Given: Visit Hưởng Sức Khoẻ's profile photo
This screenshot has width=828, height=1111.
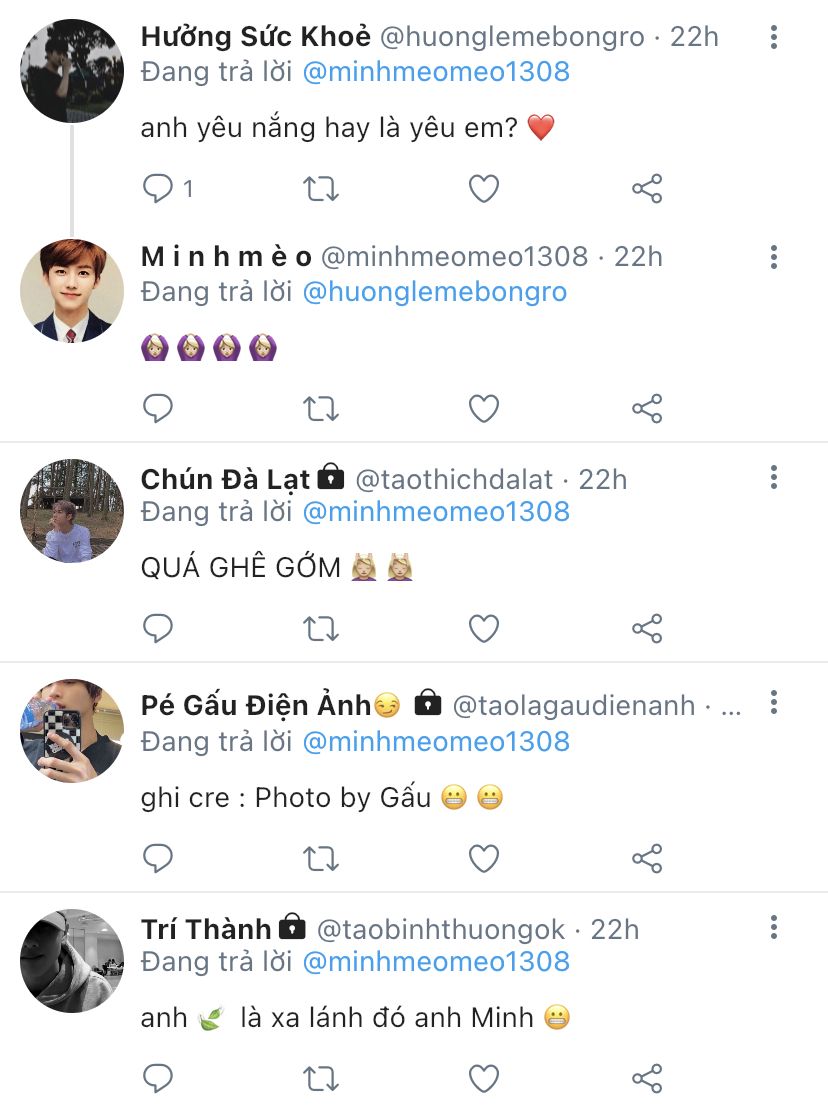Looking at the screenshot, I should pyautogui.click(x=72, y=70).
